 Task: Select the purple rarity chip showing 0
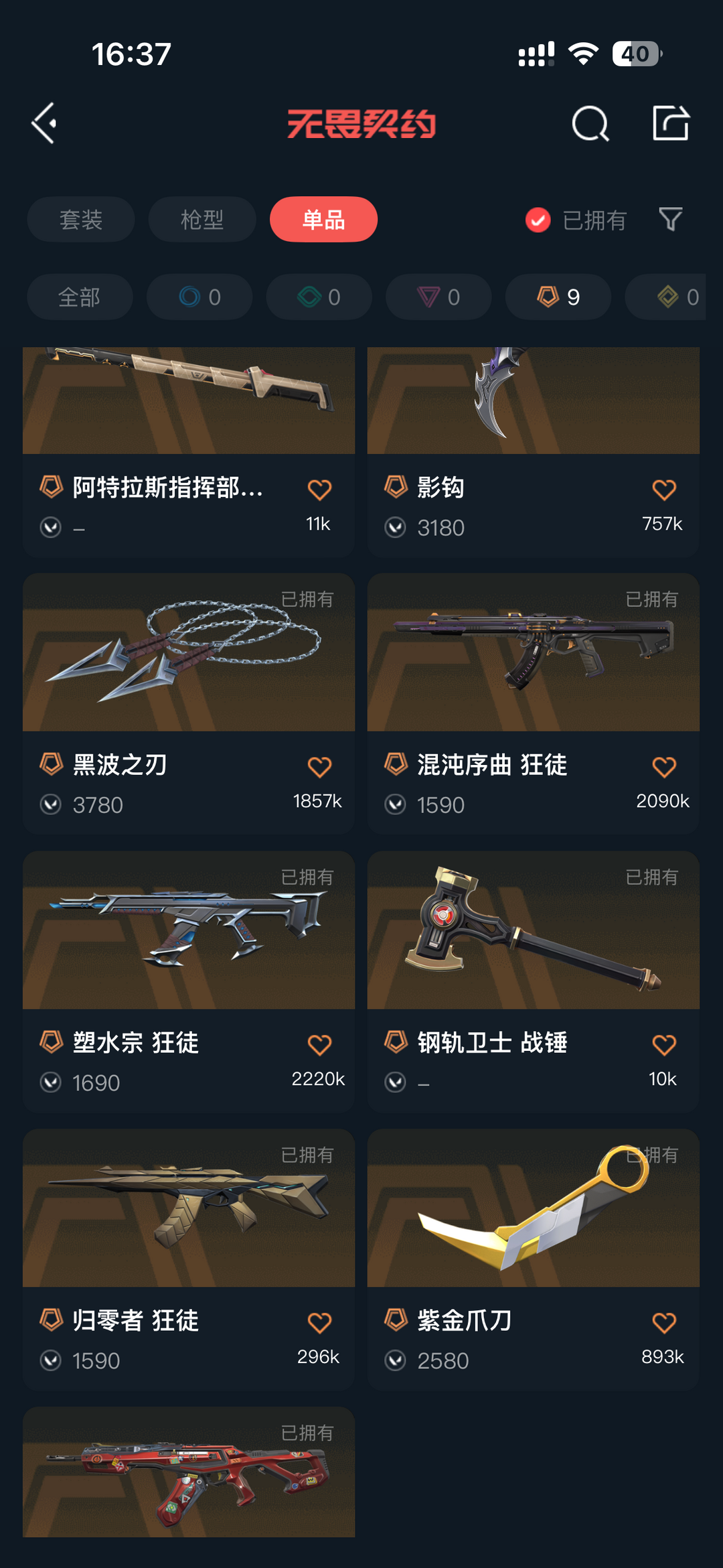pyautogui.click(x=438, y=297)
